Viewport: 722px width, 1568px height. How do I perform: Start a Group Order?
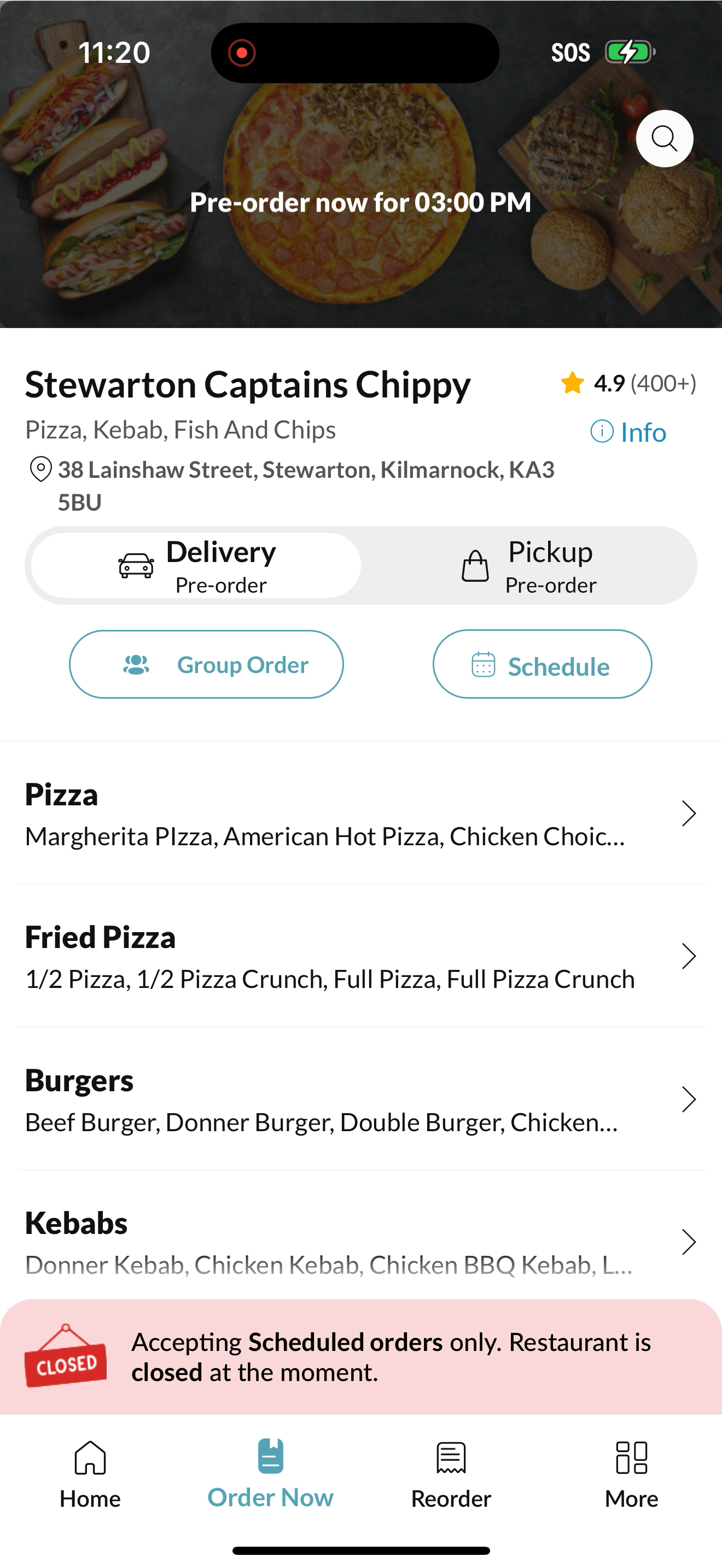click(x=206, y=664)
